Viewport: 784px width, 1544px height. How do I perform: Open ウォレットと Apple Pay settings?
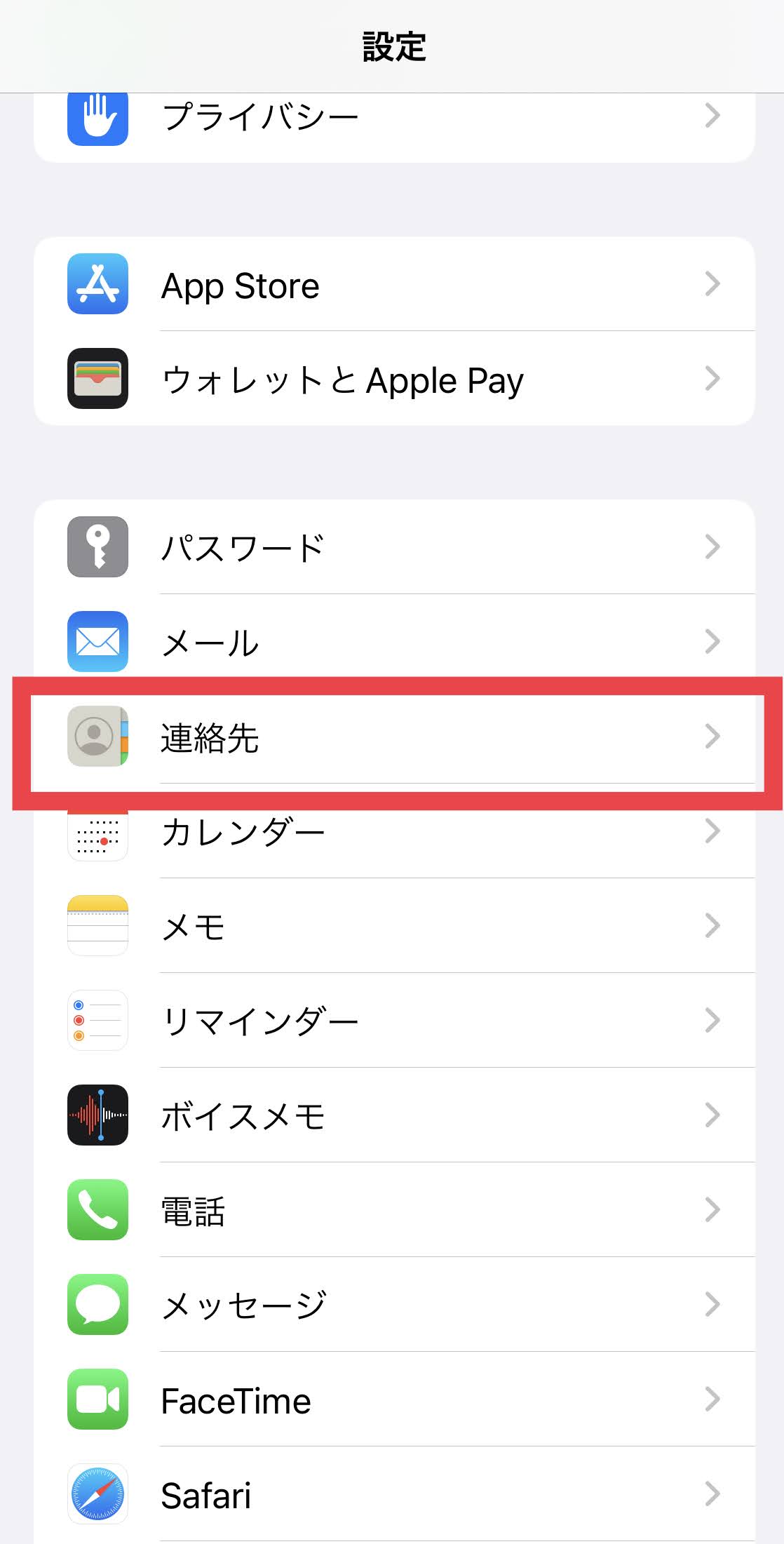393,380
